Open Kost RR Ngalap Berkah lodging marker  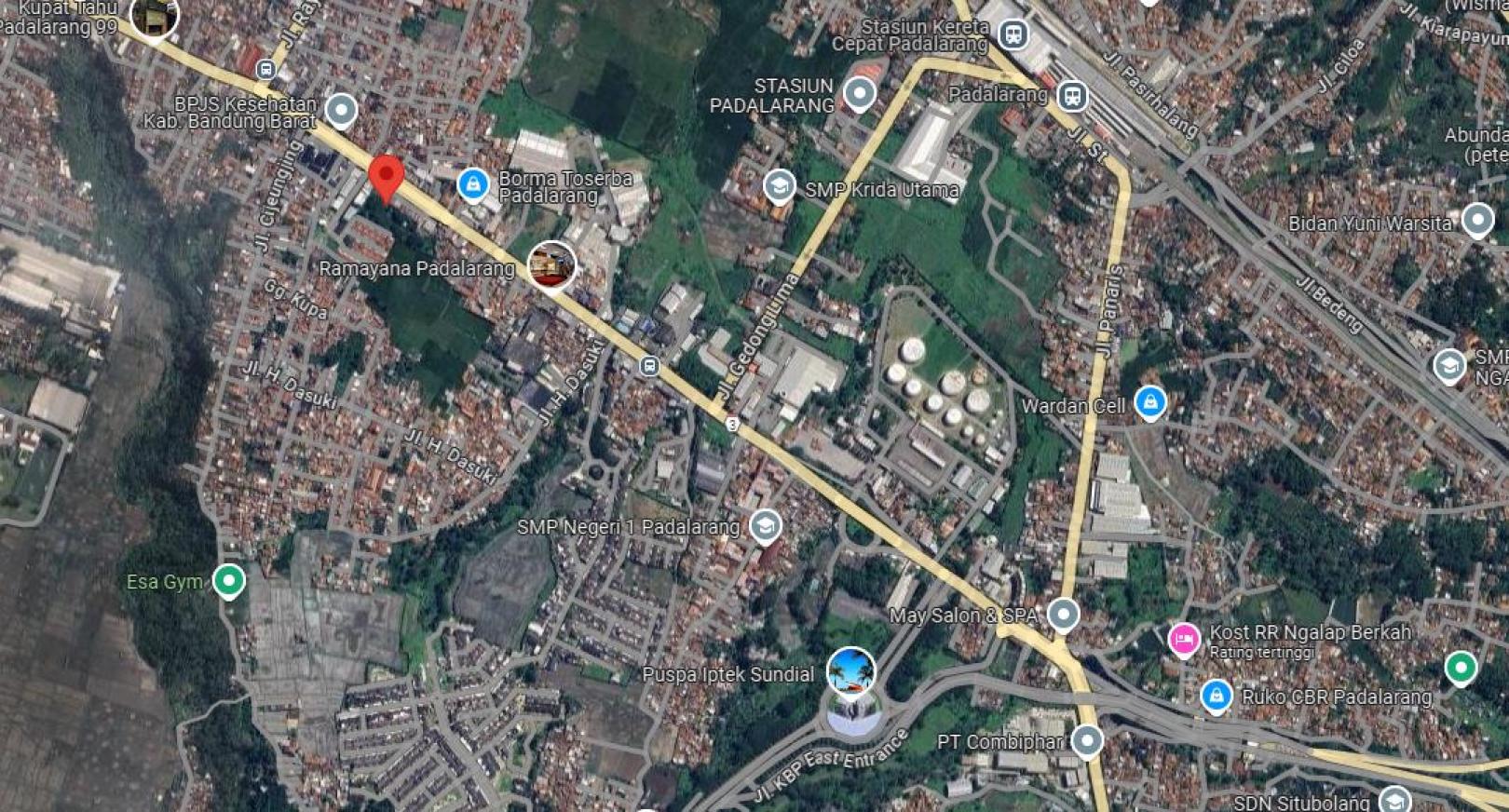[1183, 639]
